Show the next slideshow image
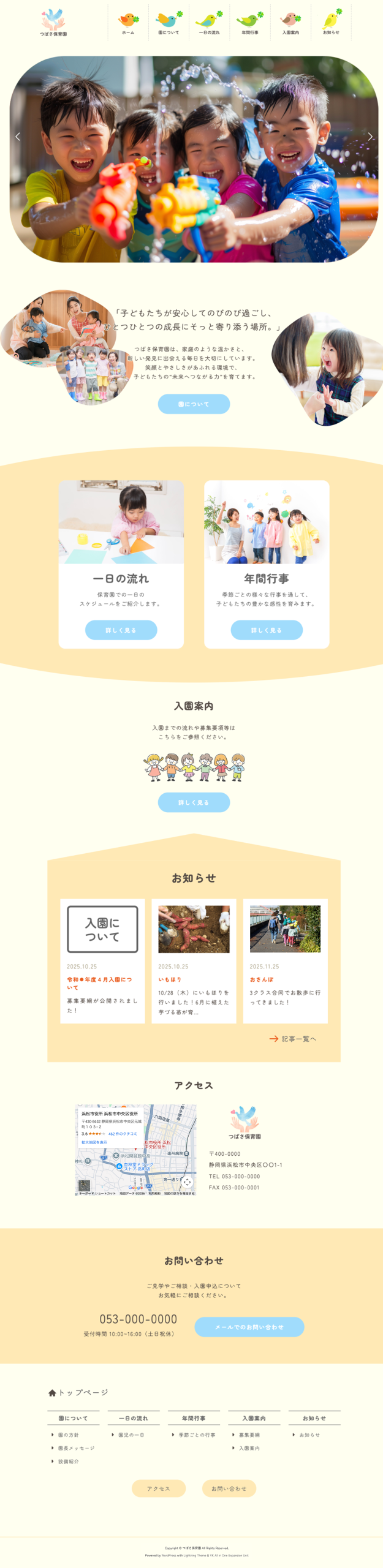The image size is (383, 1568). 370,137
